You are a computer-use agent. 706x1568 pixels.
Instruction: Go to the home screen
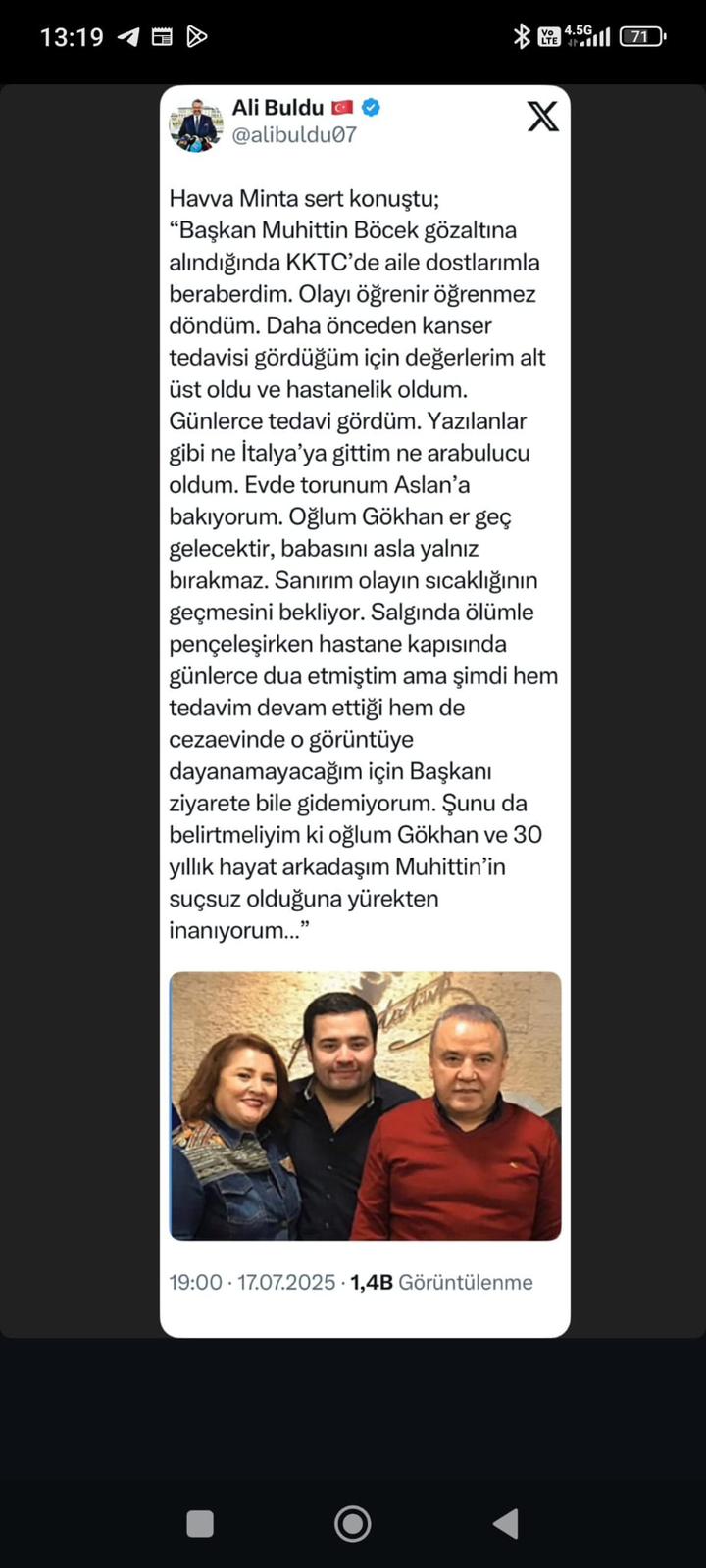(x=353, y=1523)
